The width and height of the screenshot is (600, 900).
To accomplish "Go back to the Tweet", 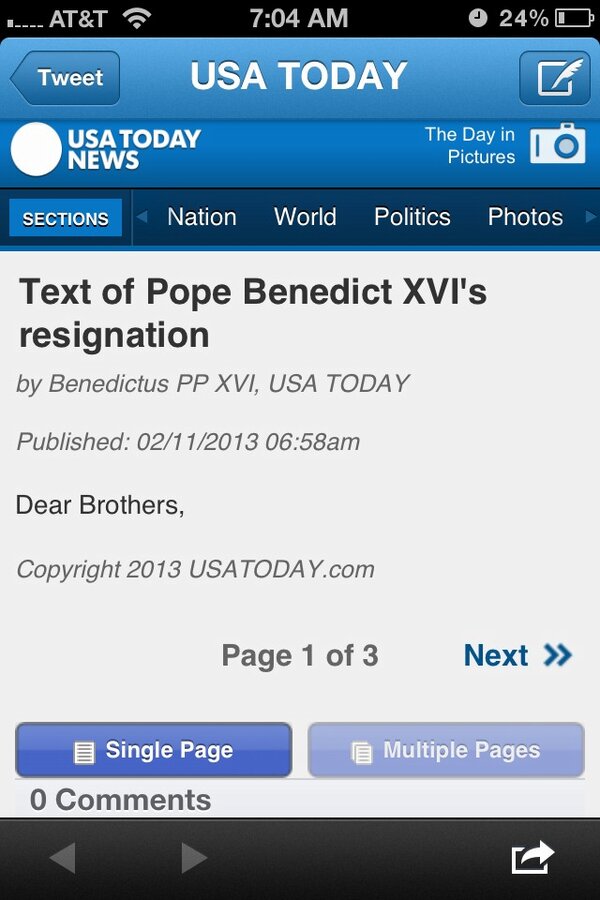I will [x=66, y=77].
